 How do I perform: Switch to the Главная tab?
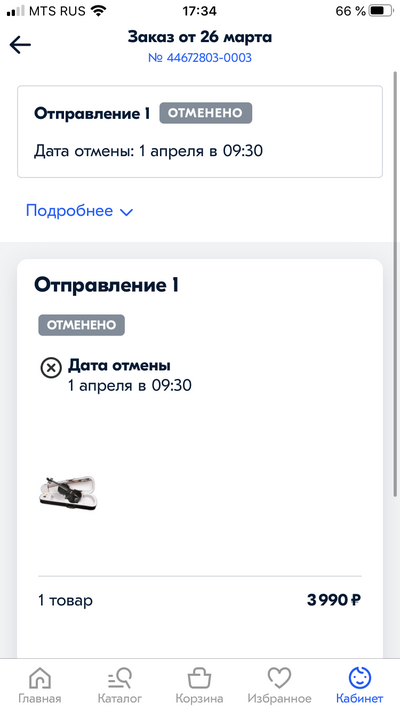click(40, 686)
